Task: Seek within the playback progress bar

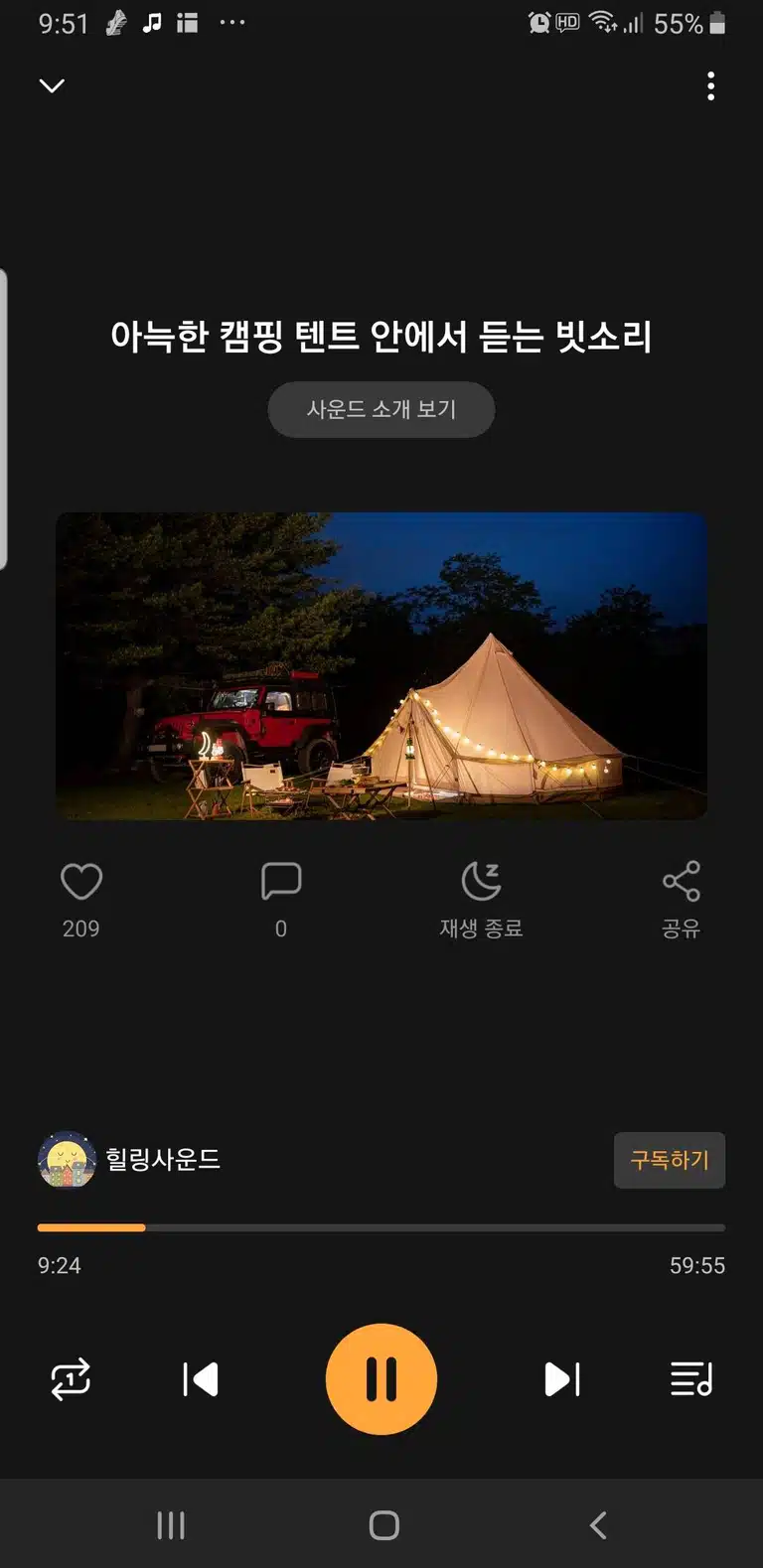Action: [x=381, y=1228]
